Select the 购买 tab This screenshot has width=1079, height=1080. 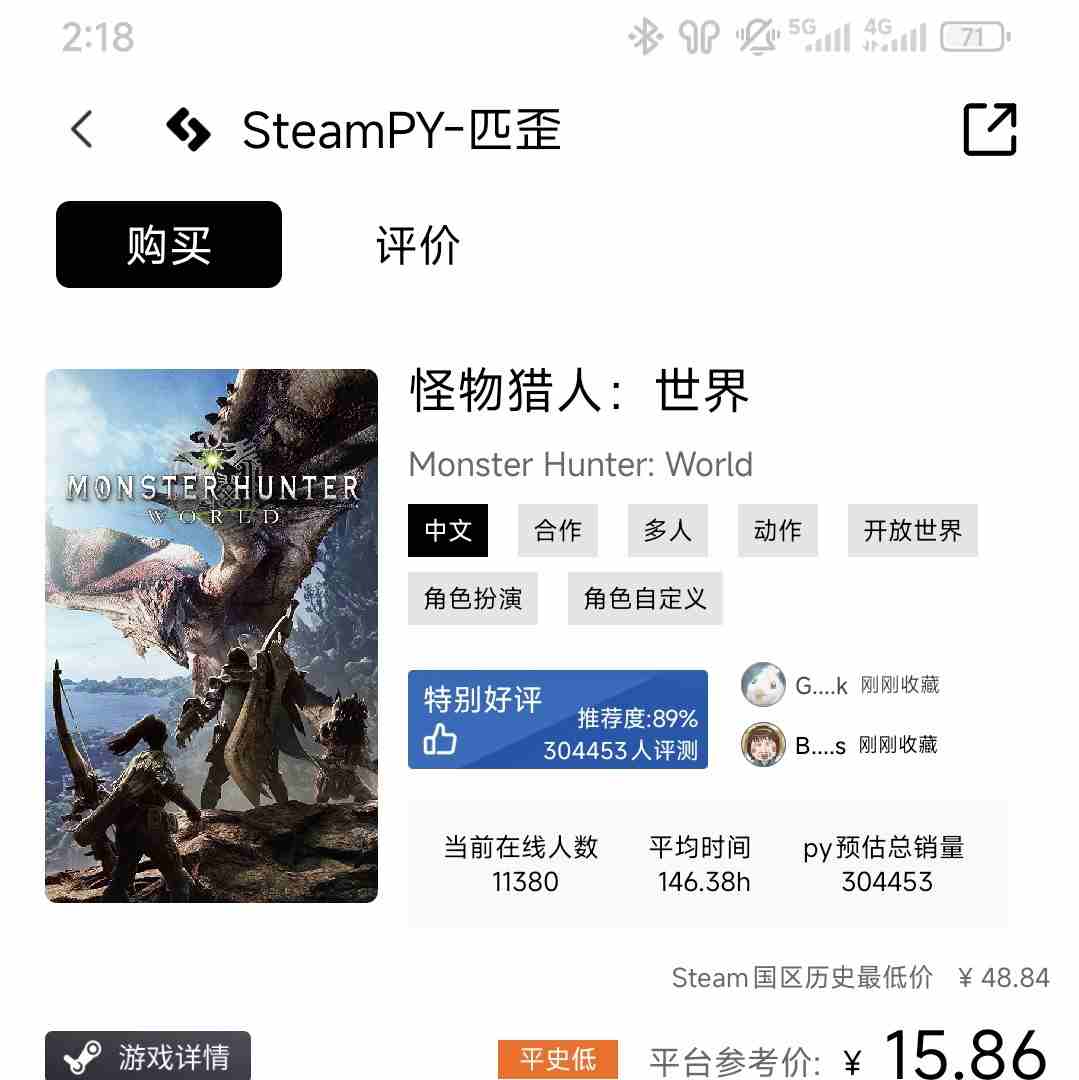[x=169, y=245]
